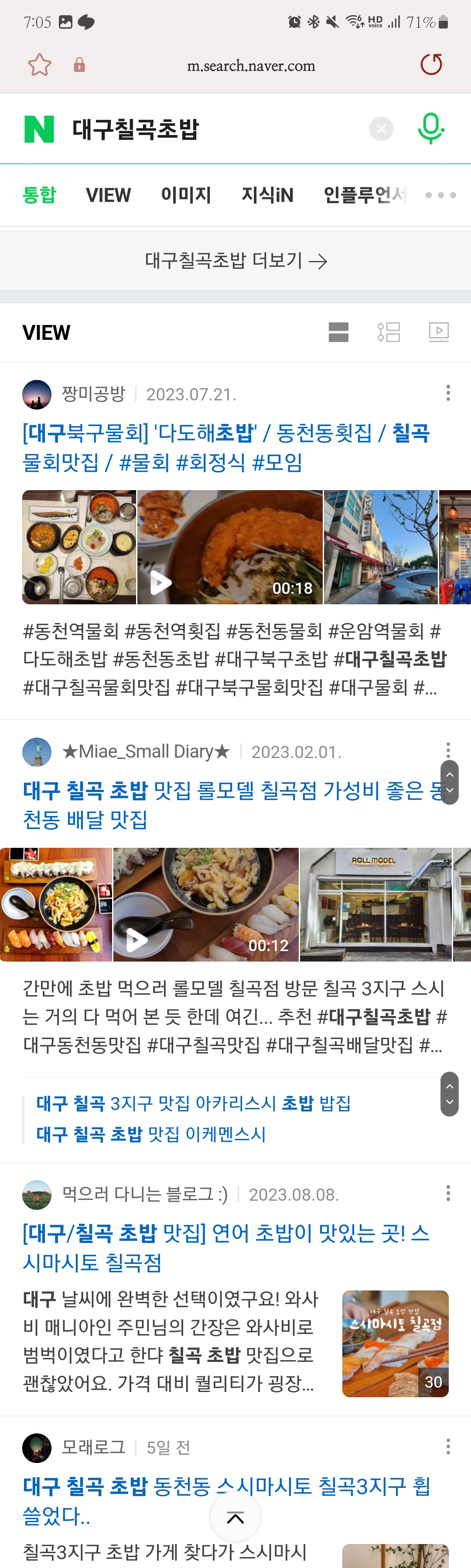The height and width of the screenshot is (1568, 471).
Task: Open 이케멘스시 related post link
Action: coord(150,1134)
